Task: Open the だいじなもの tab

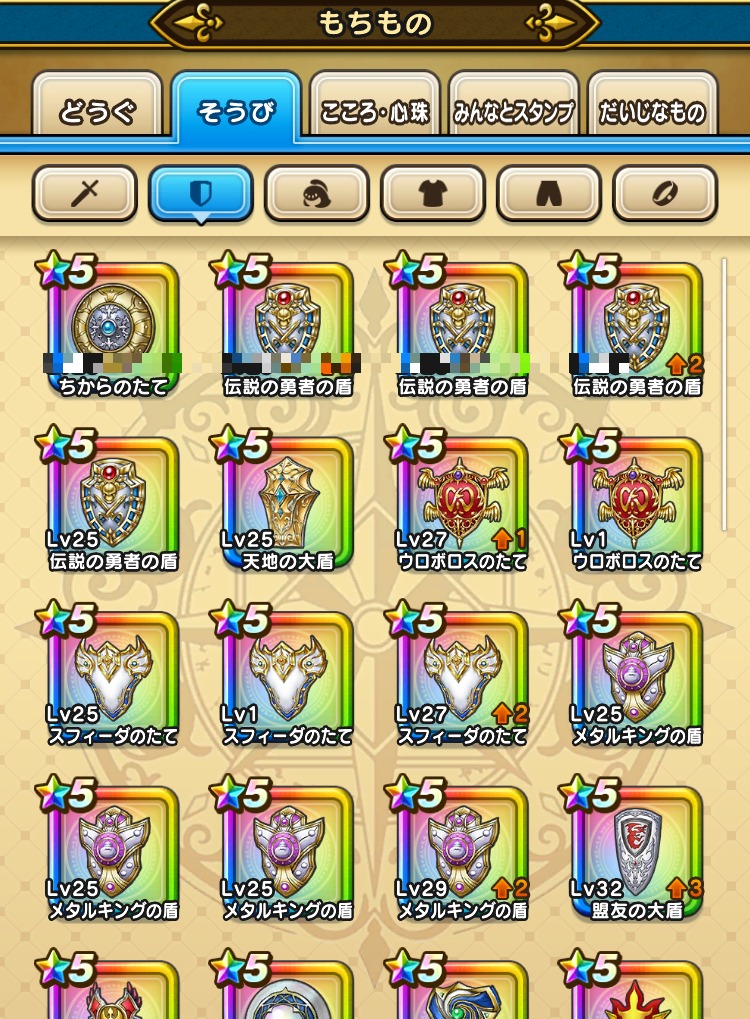Action: [x=653, y=110]
